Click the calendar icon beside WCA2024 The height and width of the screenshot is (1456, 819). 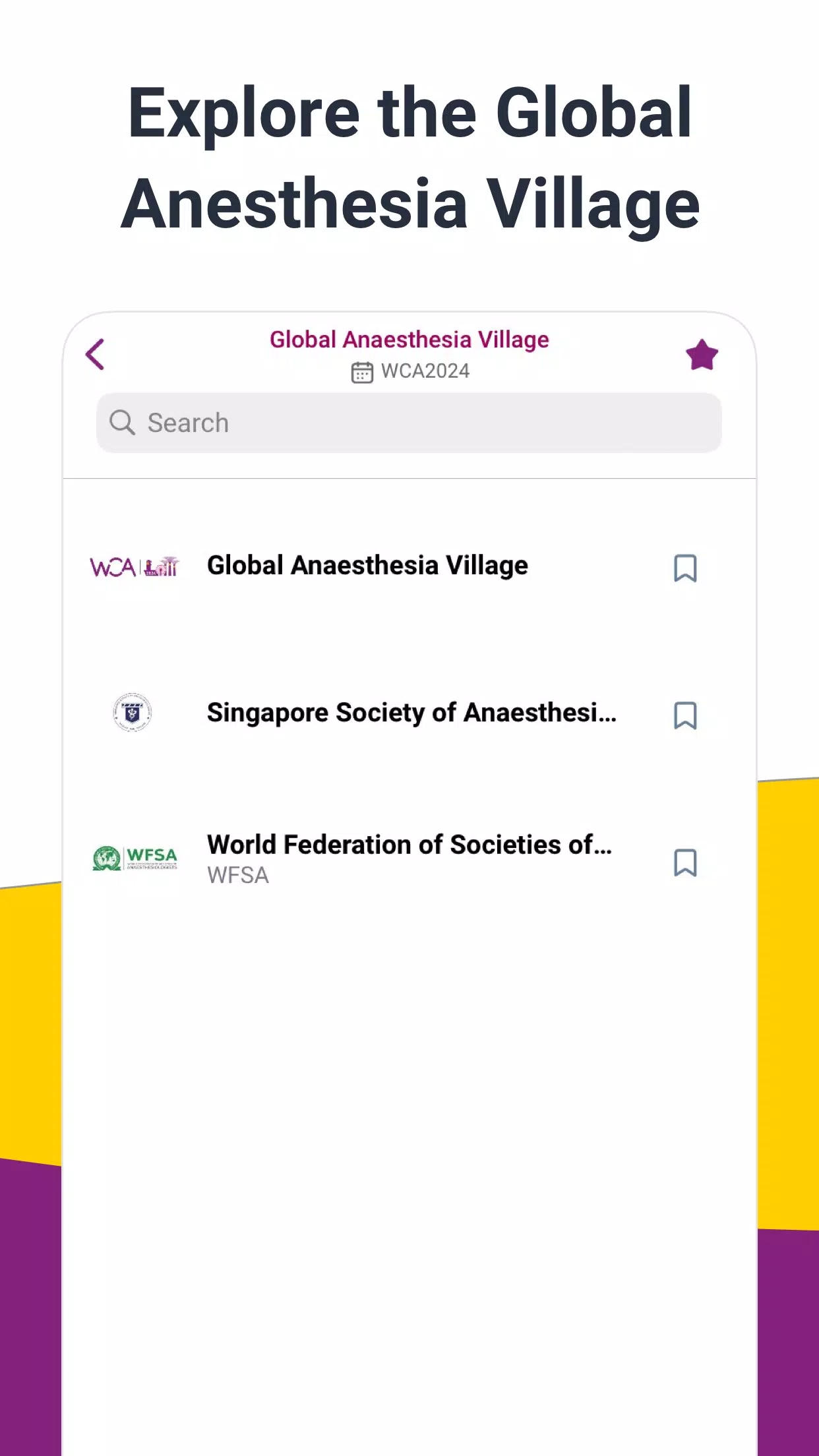[361, 371]
